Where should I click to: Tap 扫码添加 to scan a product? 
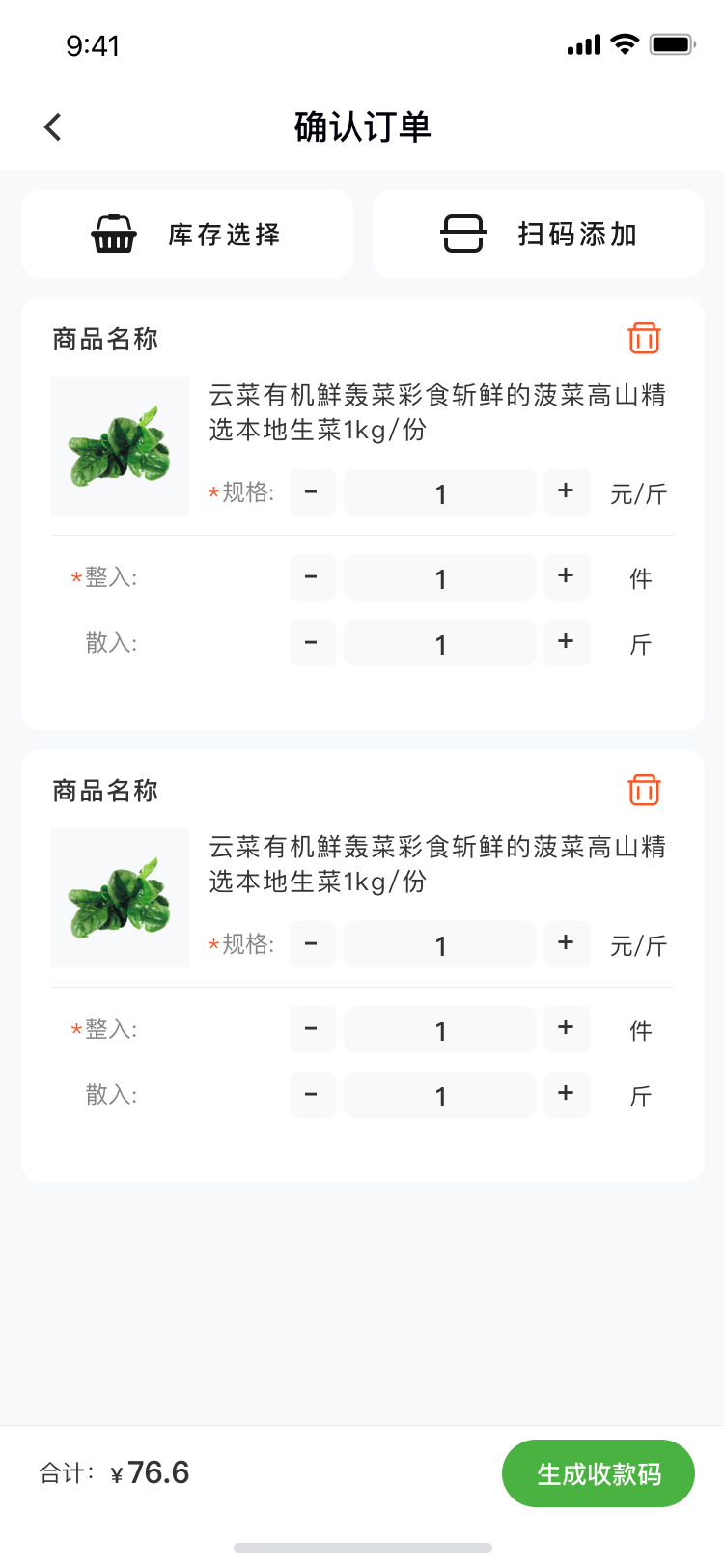539,235
